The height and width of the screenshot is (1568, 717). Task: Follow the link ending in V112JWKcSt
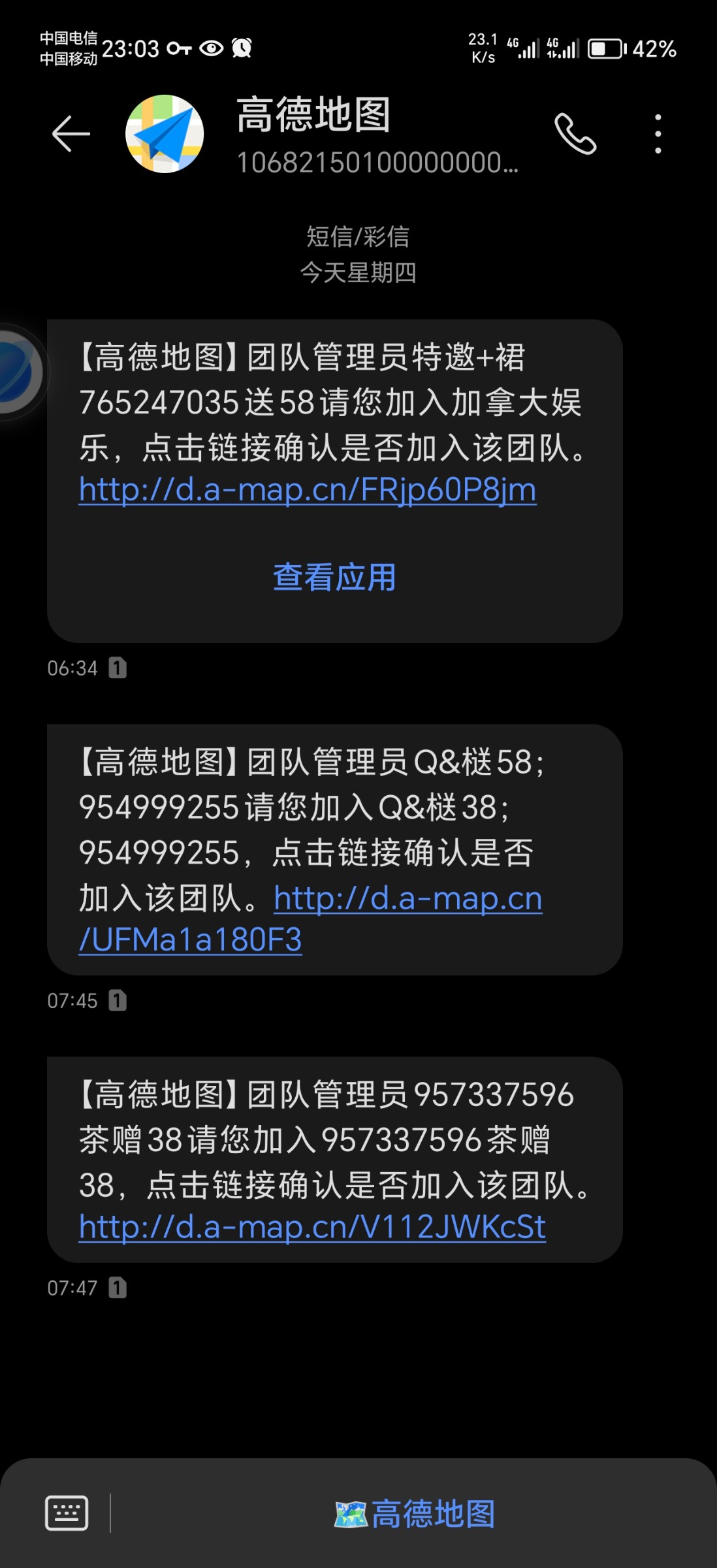point(312,1227)
